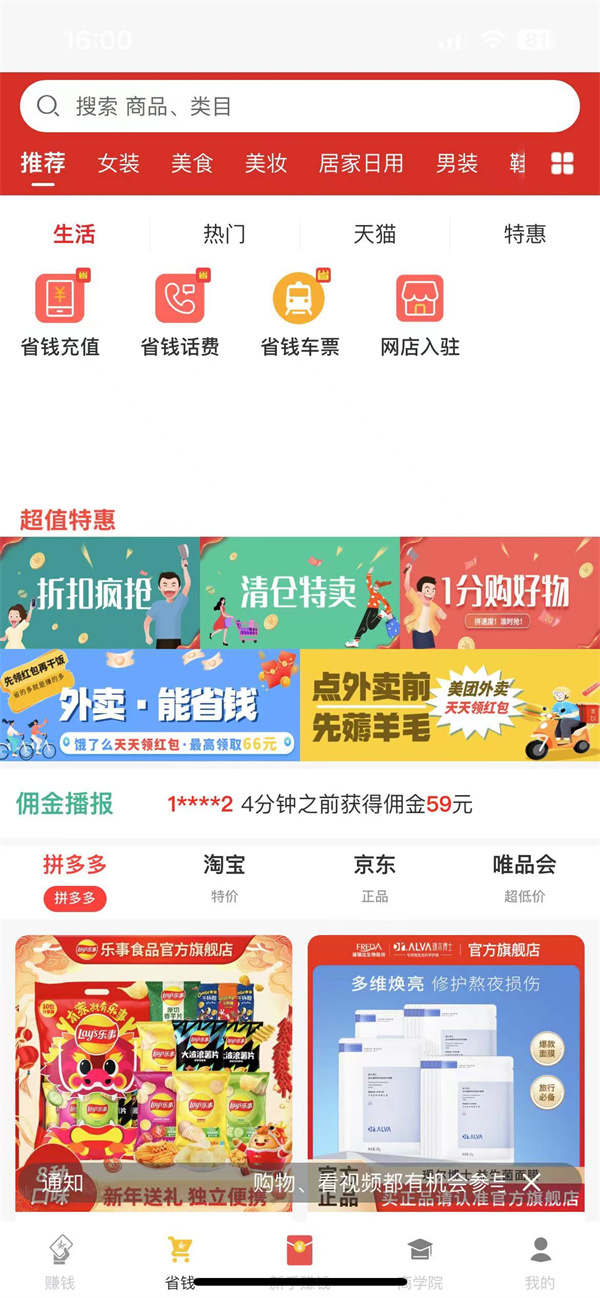The height and width of the screenshot is (1298, 600).
Task: Select the 美食 category tab
Action: click(192, 163)
